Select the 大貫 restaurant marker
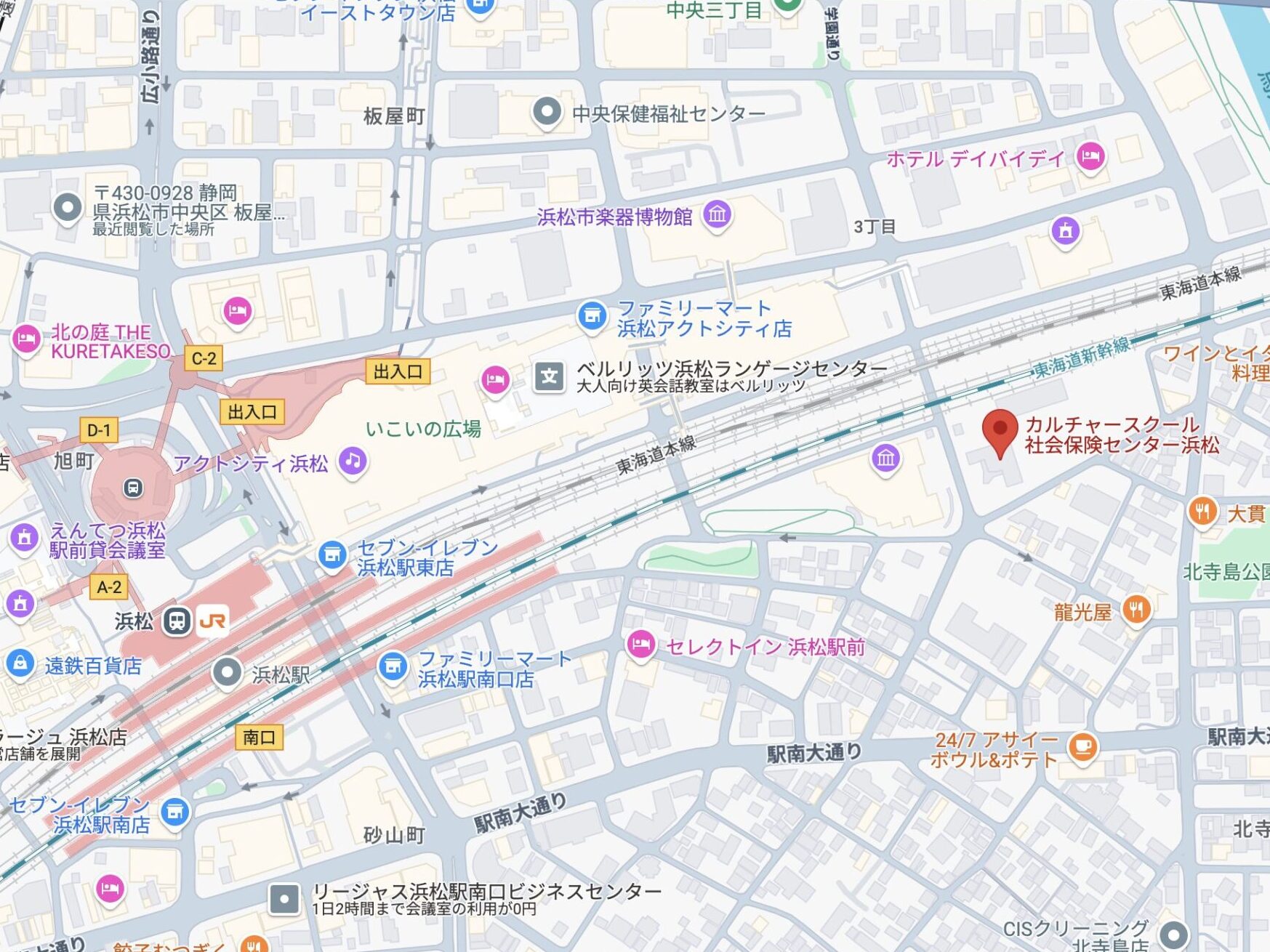This screenshot has height=952, width=1270. (x=1202, y=512)
